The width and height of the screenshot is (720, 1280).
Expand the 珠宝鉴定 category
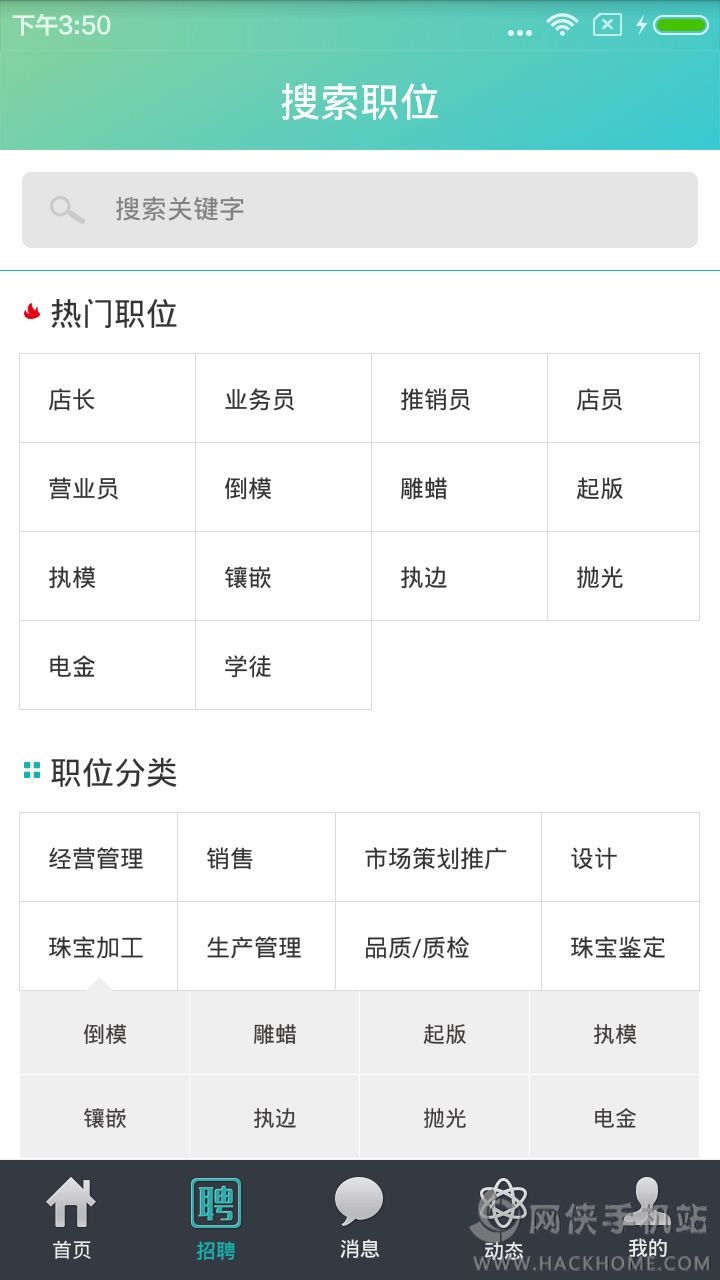620,947
